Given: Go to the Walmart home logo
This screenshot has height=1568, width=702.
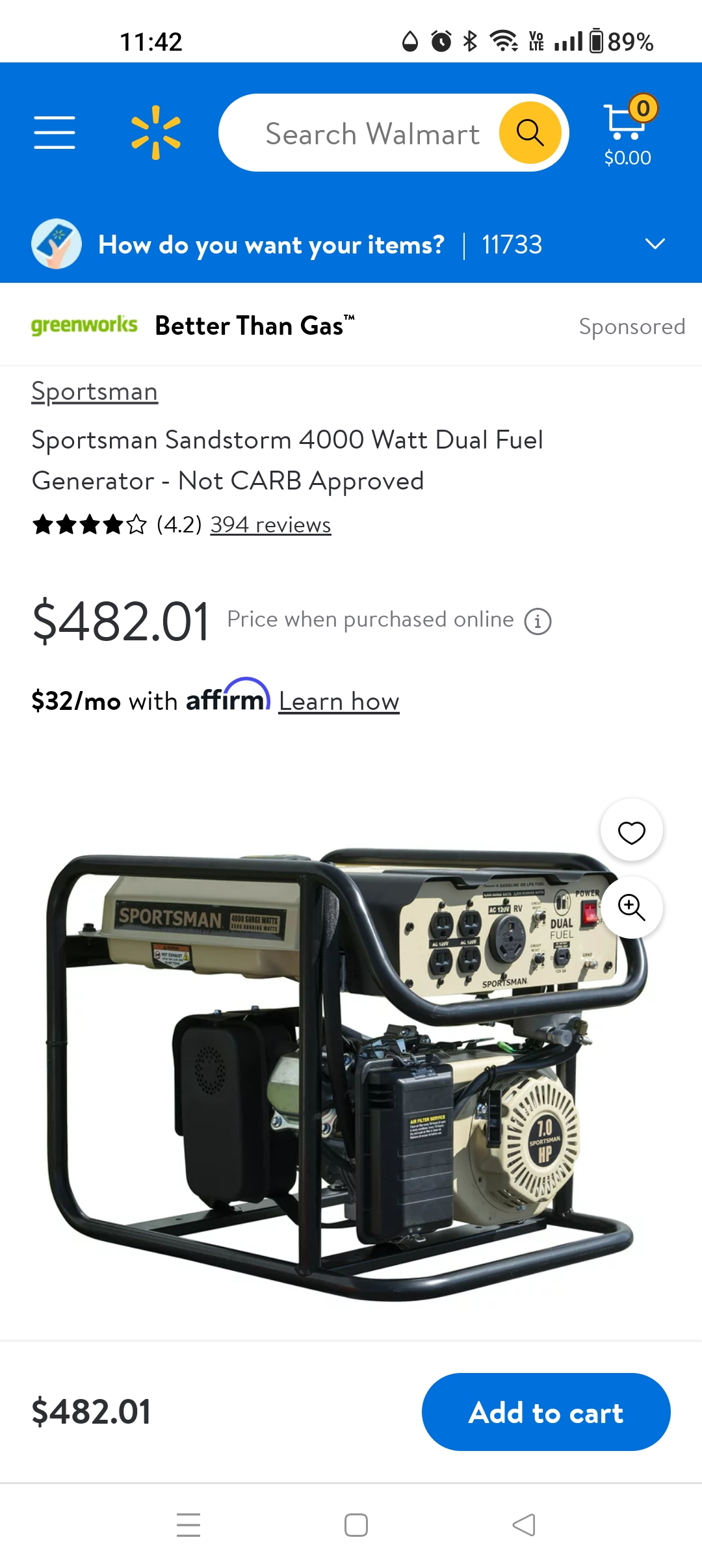Looking at the screenshot, I should pos(156,133).
